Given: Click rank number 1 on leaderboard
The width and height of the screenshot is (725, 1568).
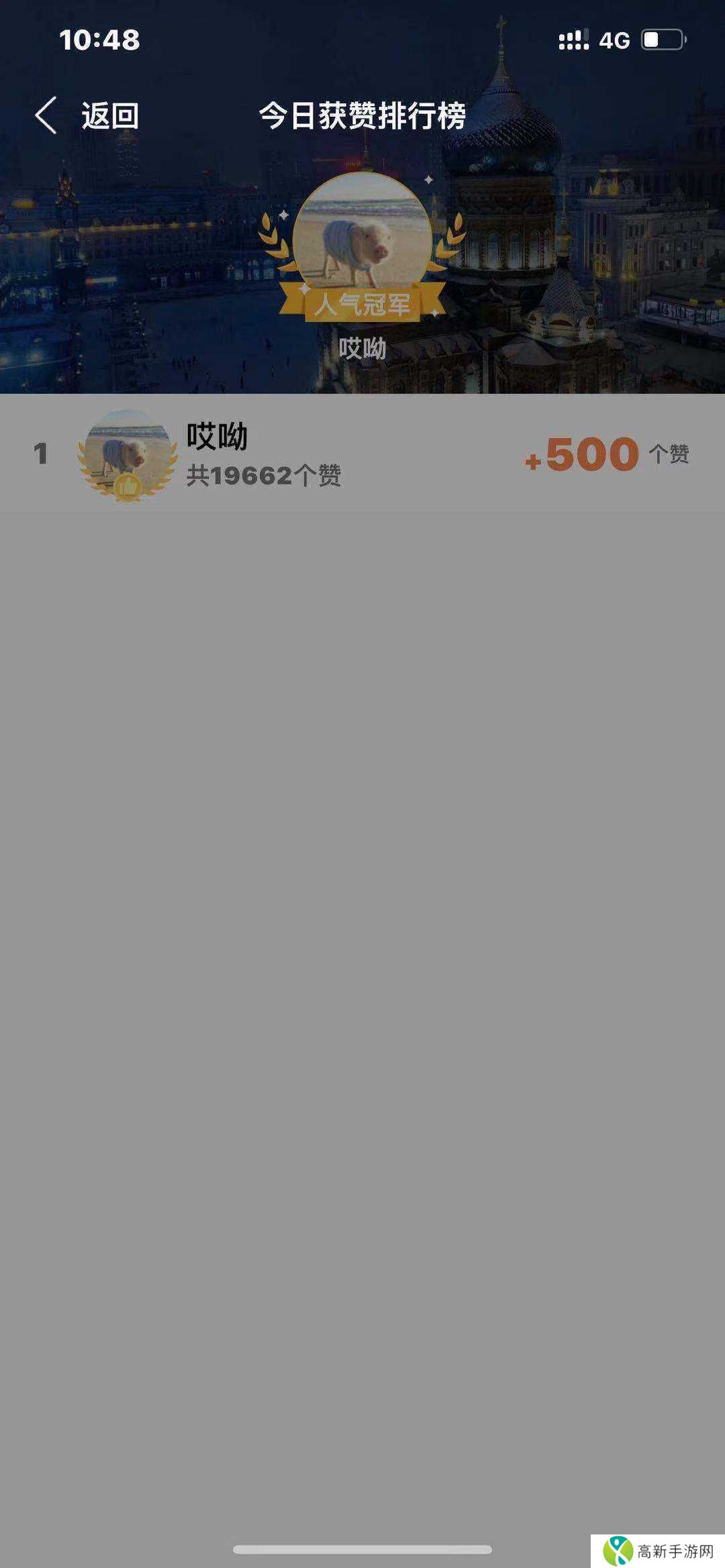Looking at the screenshot, I should click(x=42, y=453).
